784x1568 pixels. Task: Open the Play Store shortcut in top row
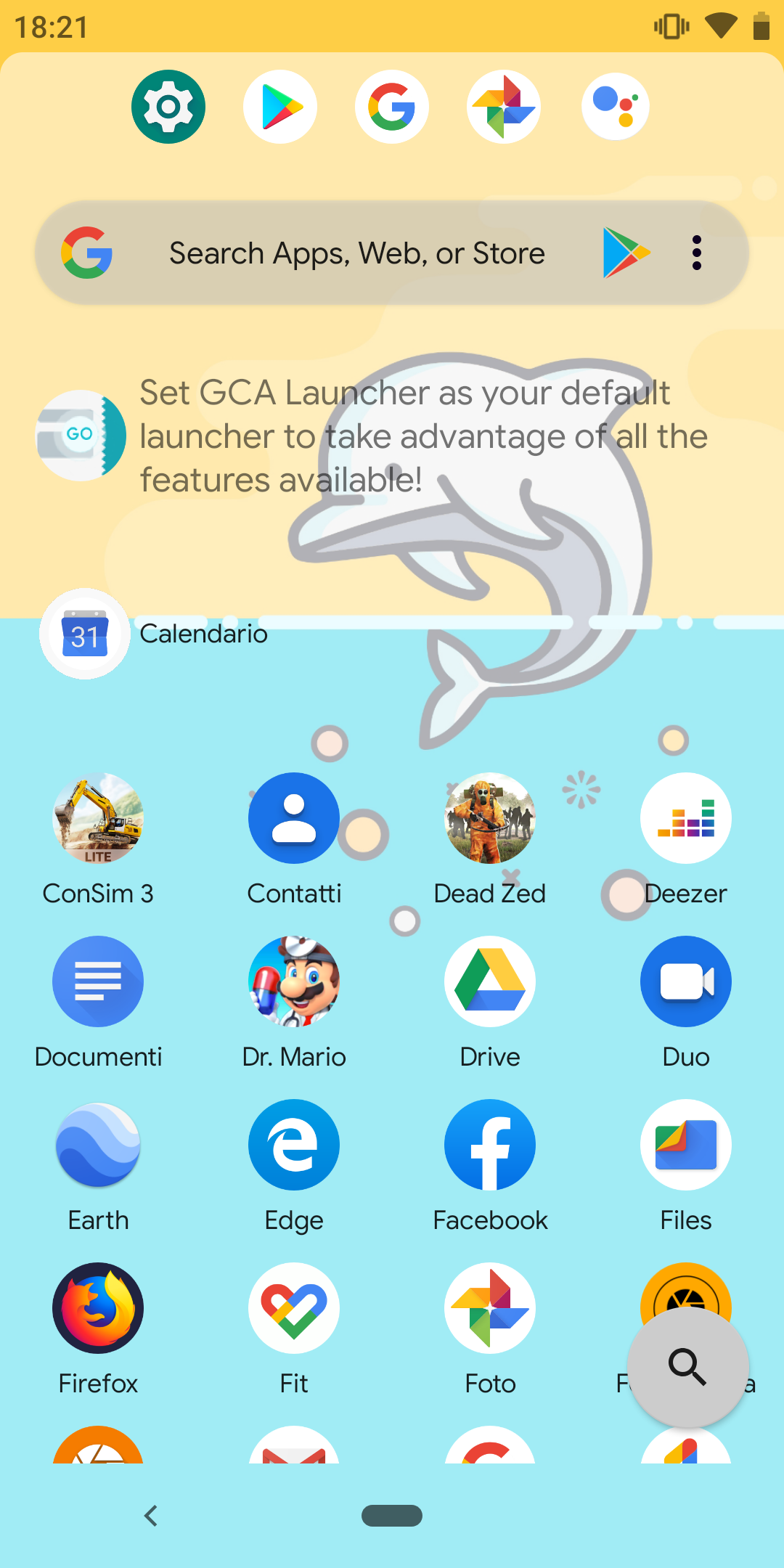click(x=280, y=107)
